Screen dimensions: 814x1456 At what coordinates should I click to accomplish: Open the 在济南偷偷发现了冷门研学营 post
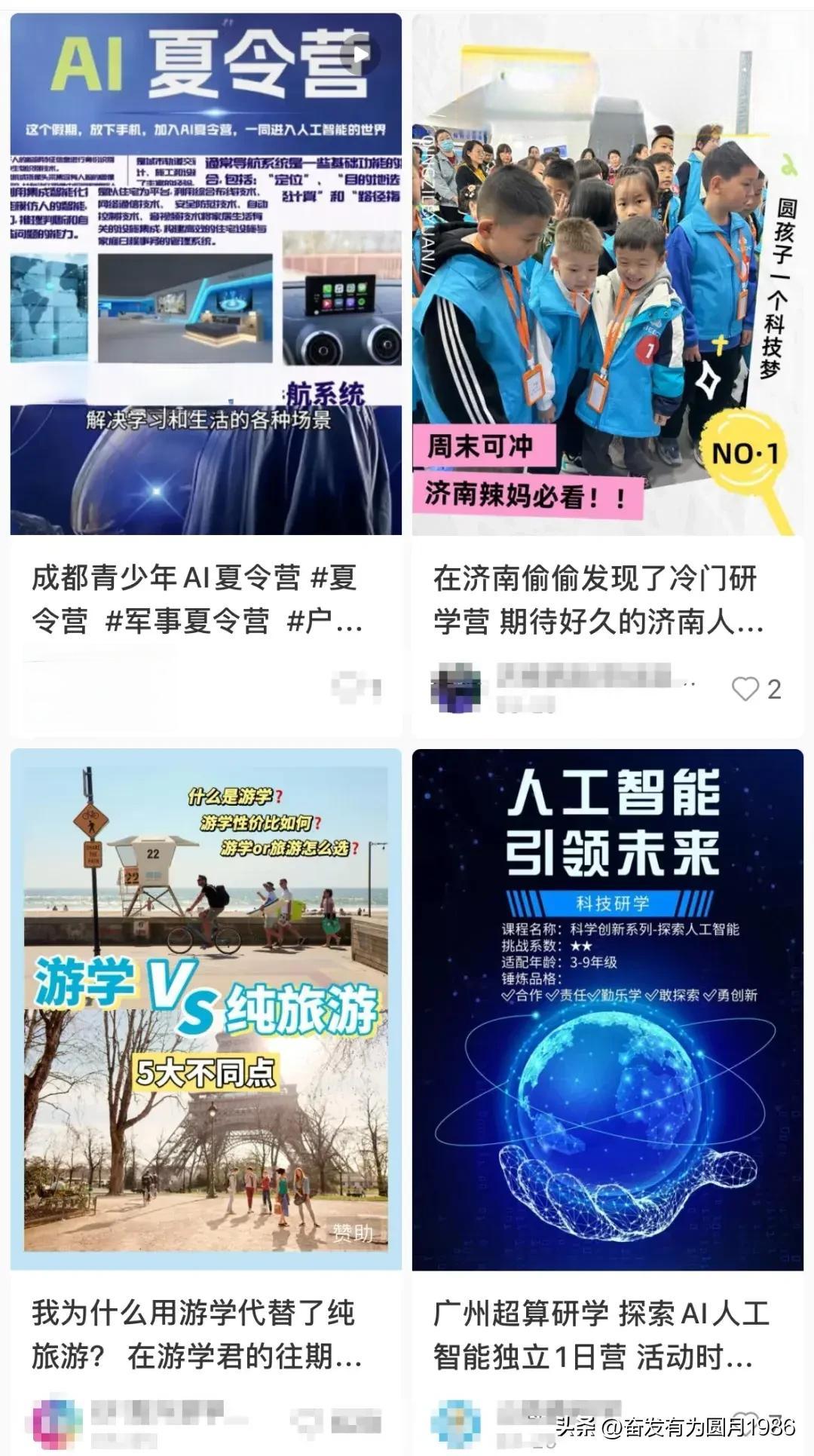(607, 275)
